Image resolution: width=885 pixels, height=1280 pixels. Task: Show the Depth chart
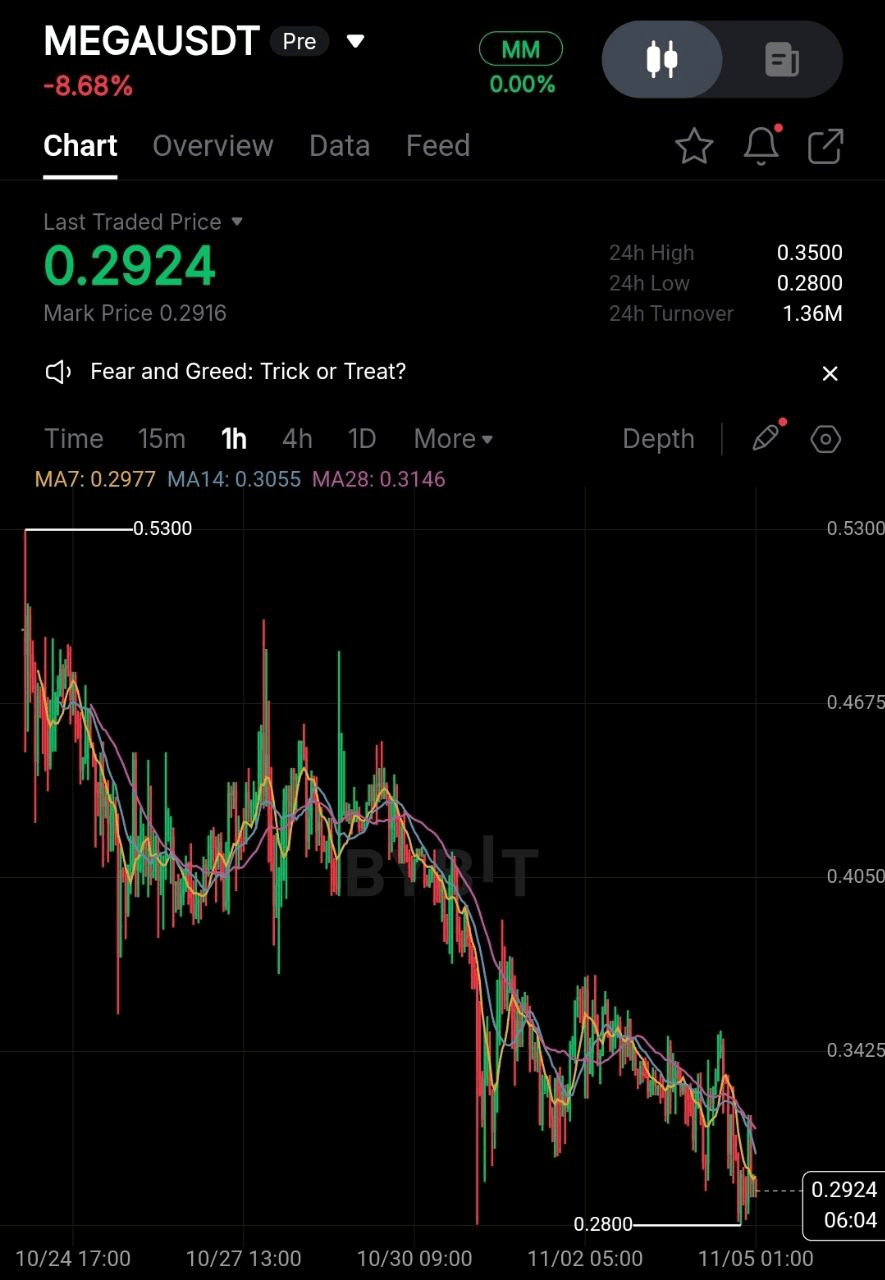point(658,439)
